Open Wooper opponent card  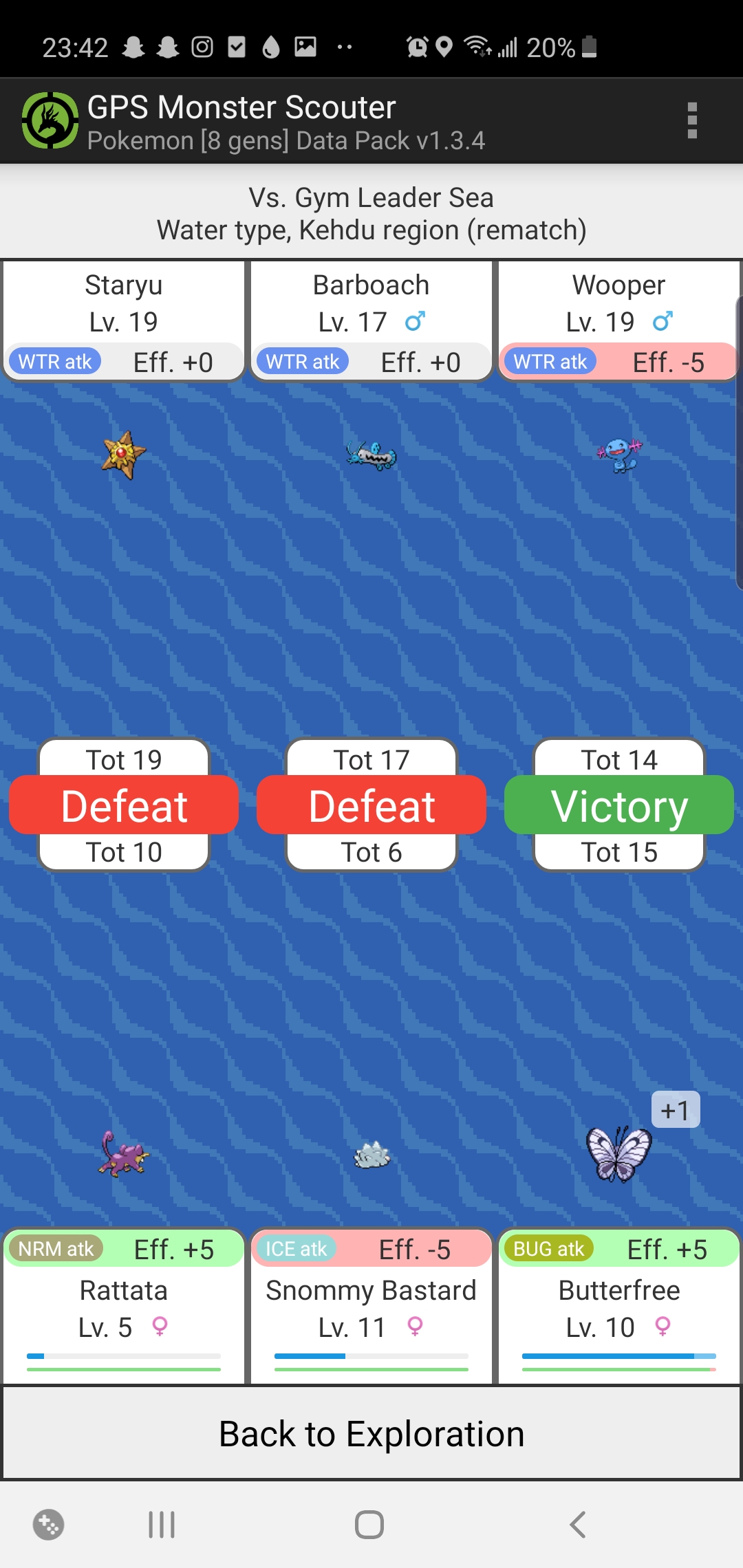click(619, 320)
